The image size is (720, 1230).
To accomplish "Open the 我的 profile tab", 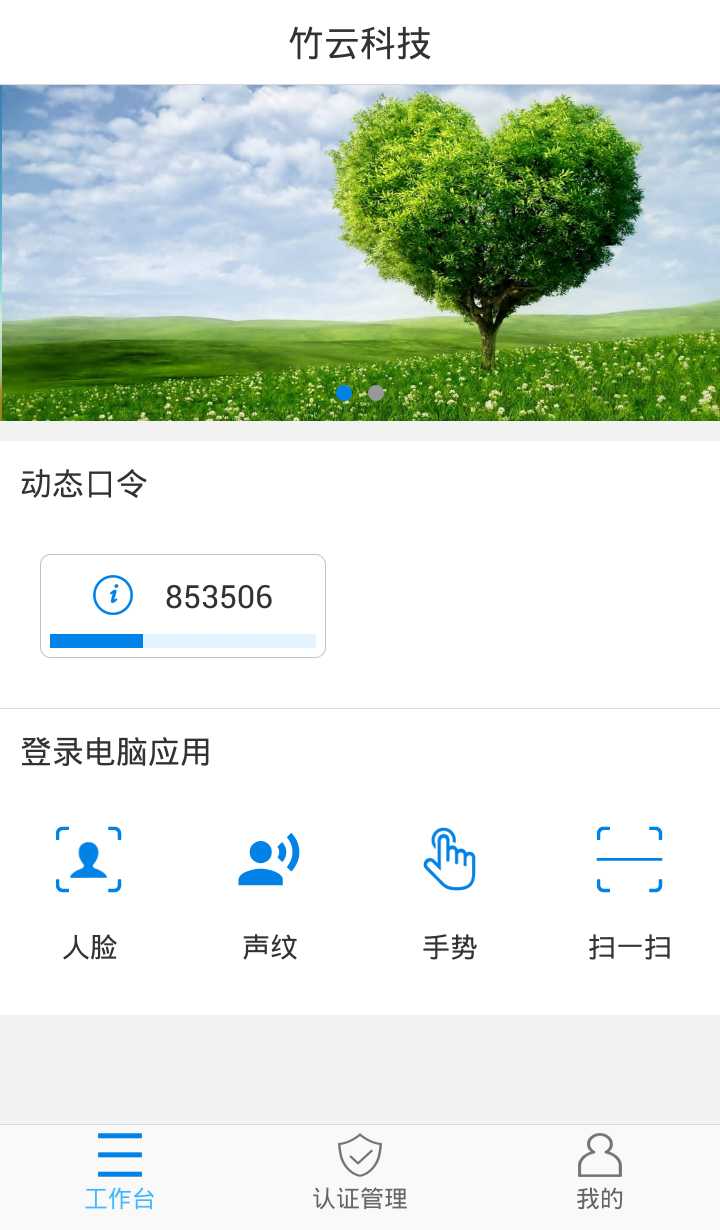I will tap(599, 1172).
